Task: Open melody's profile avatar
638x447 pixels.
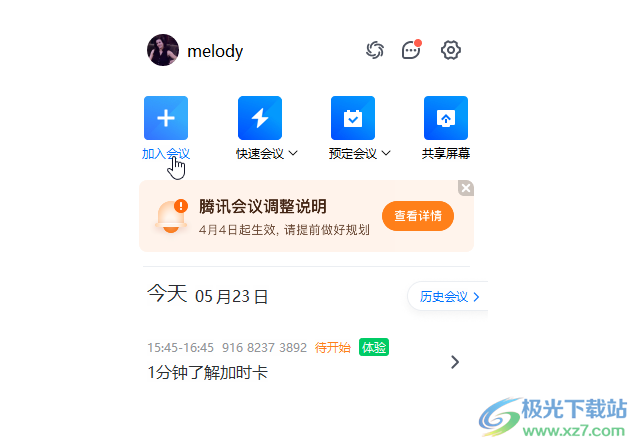Action: [163, 51]
